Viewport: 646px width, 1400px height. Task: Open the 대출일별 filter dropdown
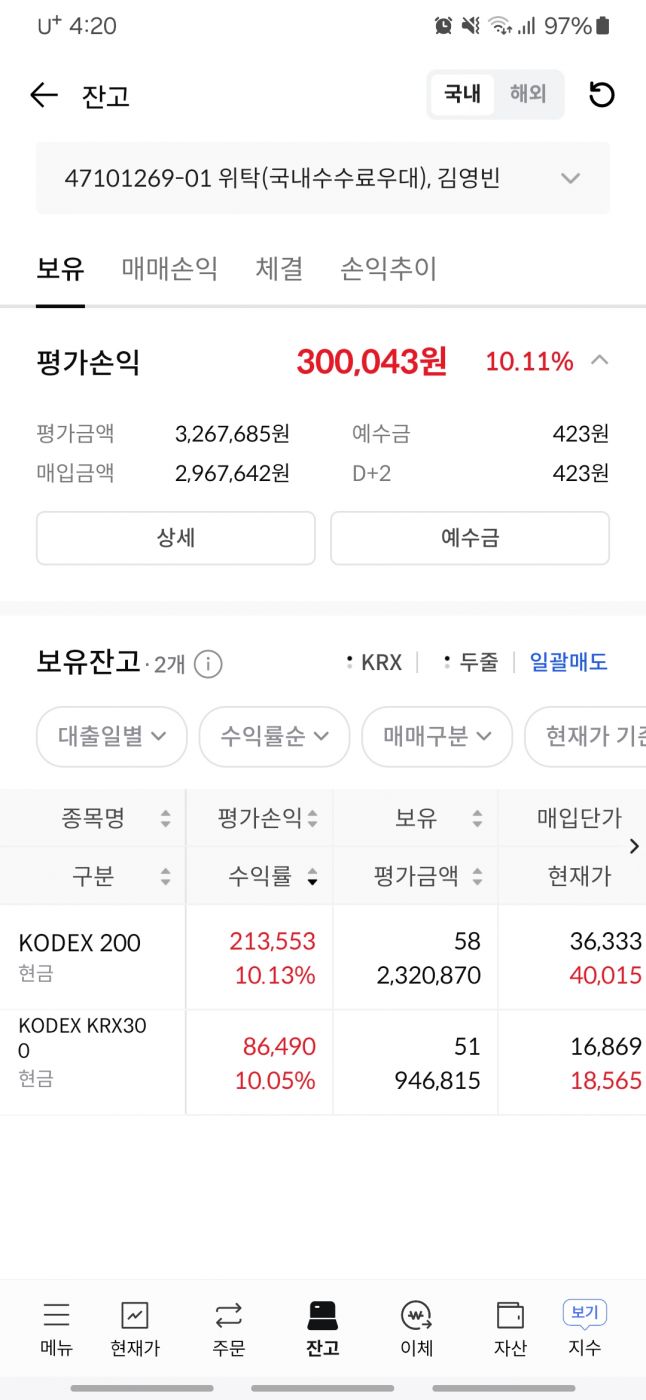coord(112,737)
